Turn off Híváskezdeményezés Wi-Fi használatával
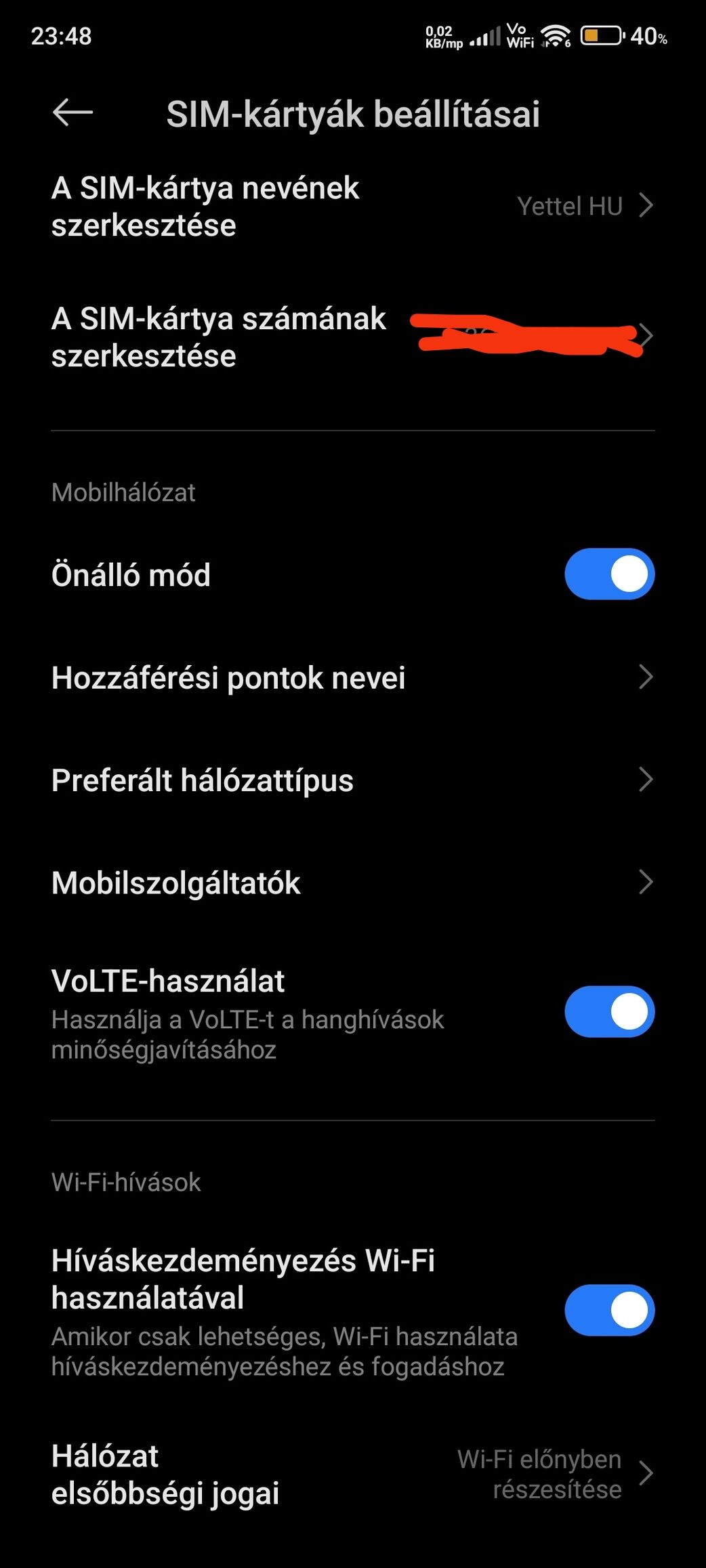This screenshot has height=1568, width=706. pyautogui.click(x=609, y=1310)
